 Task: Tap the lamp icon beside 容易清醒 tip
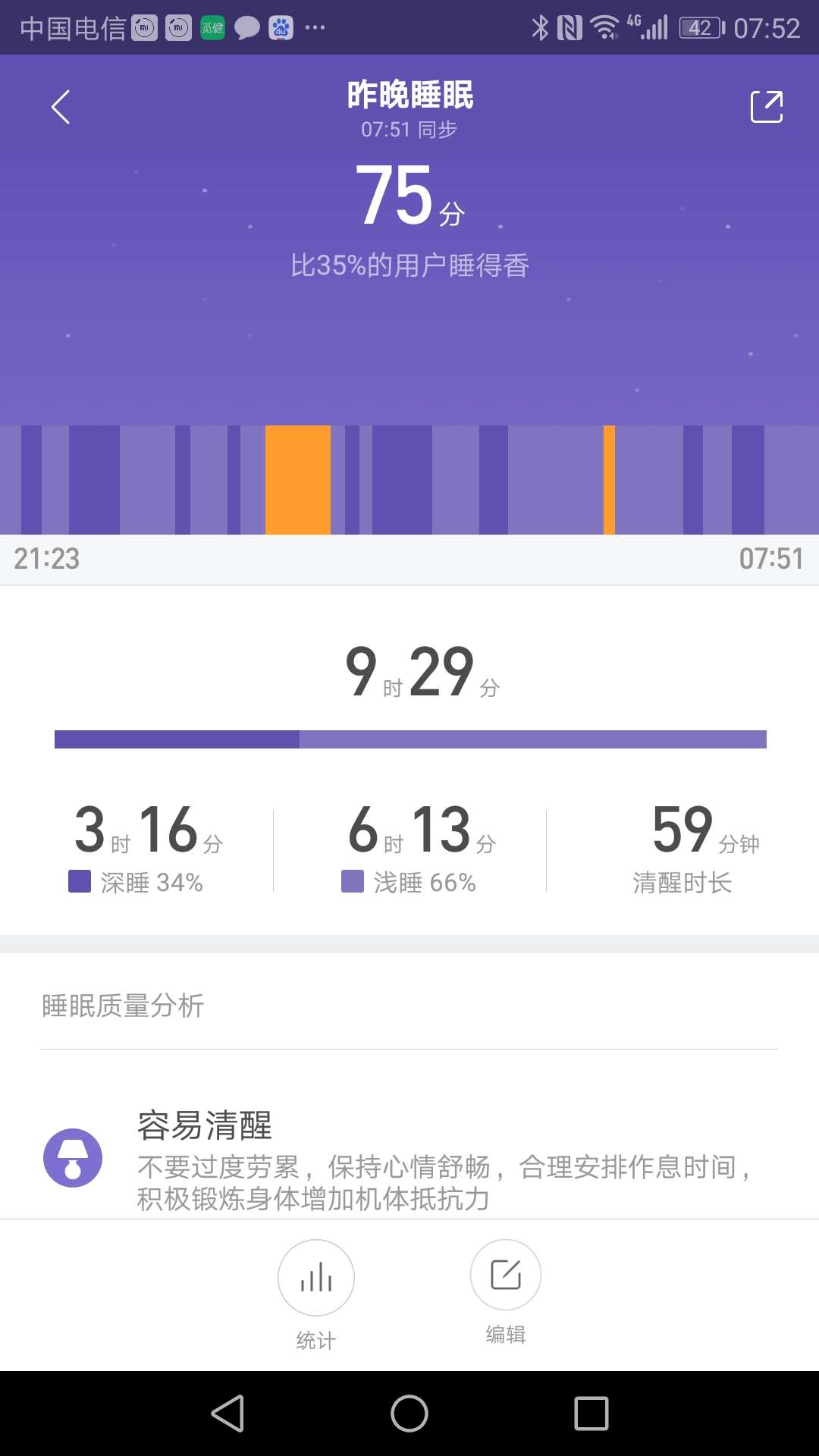pyautogui.click(x=72, y=1158)
